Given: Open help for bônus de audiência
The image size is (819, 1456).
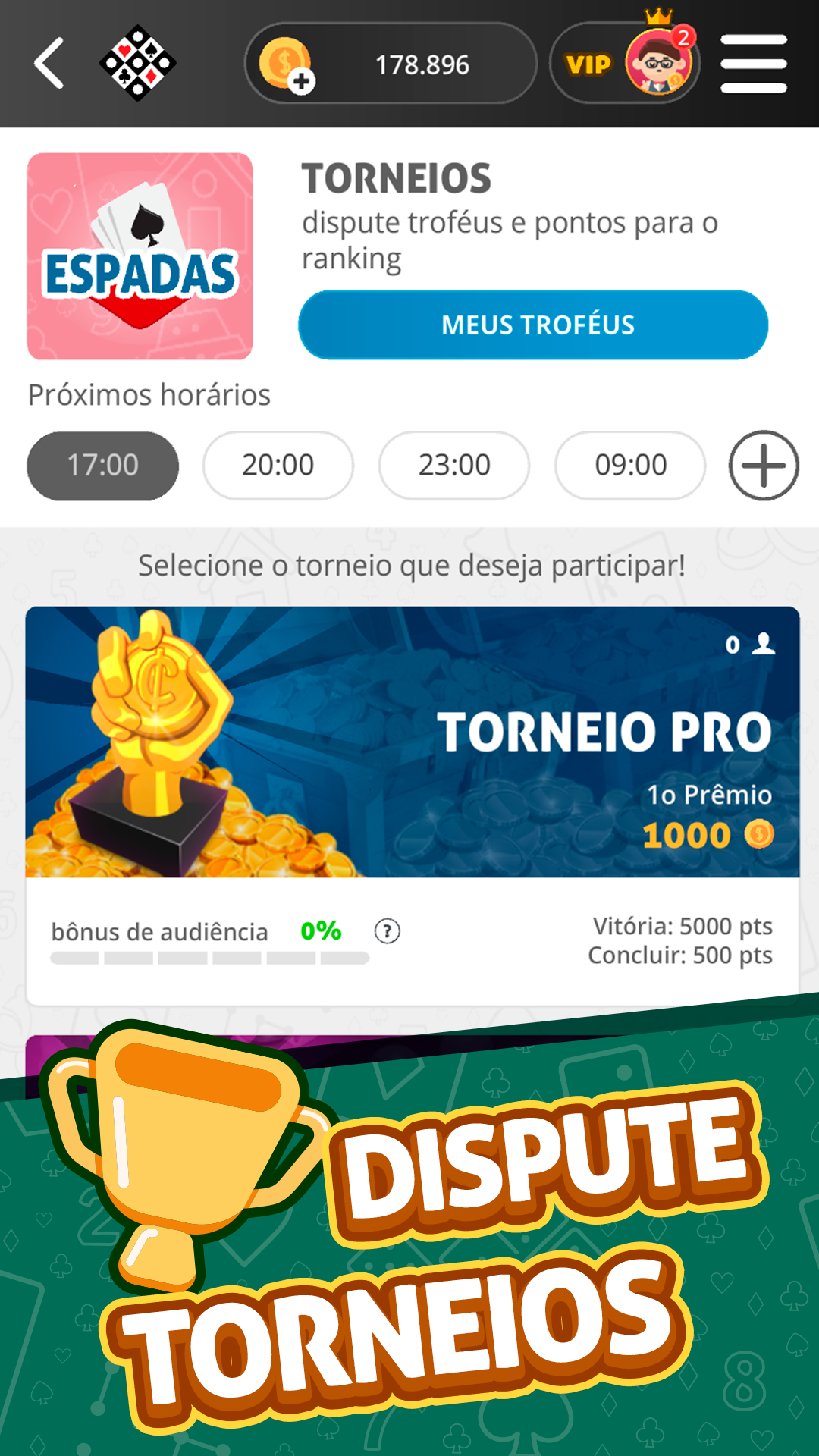Looking at the screenshot, I should (388, 931).
